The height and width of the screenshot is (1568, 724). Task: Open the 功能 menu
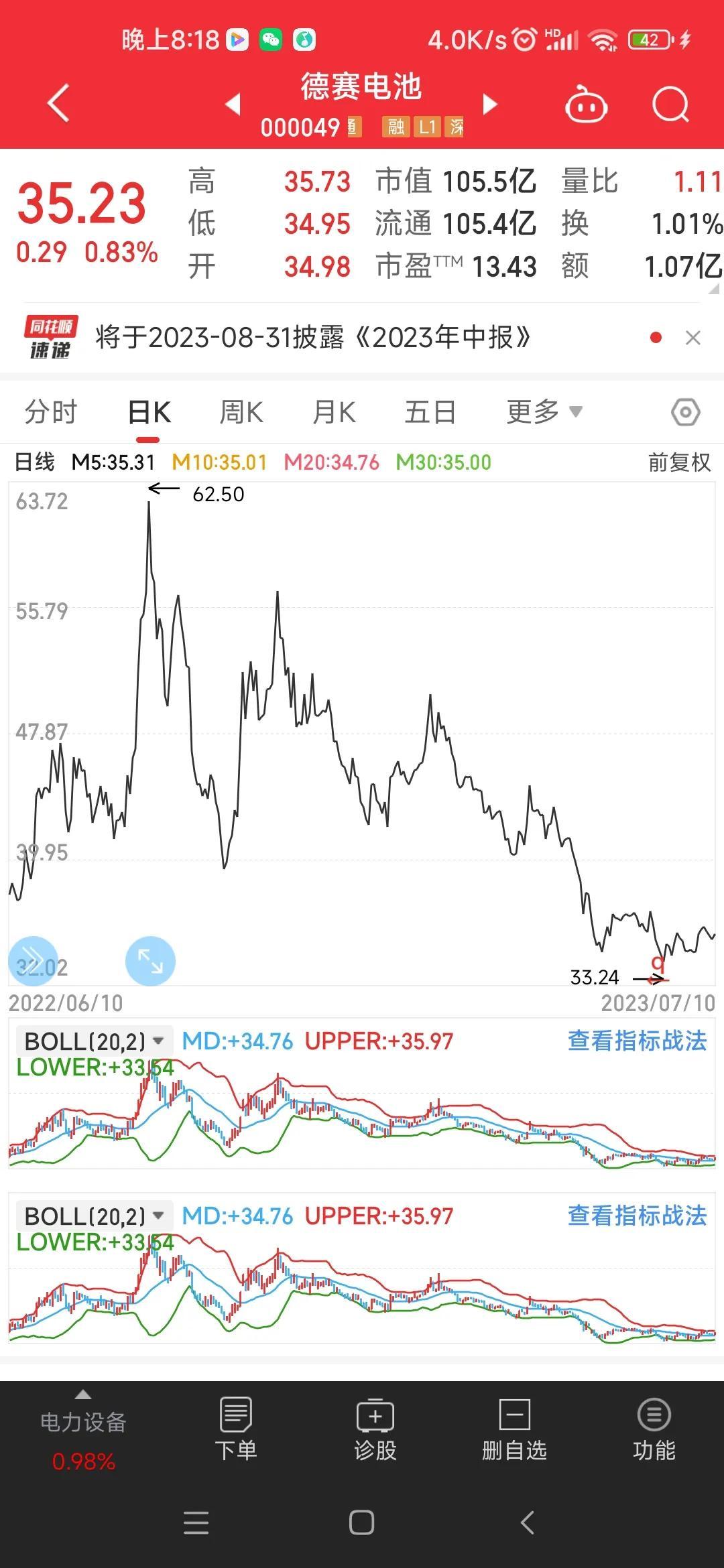point(654,1429)
